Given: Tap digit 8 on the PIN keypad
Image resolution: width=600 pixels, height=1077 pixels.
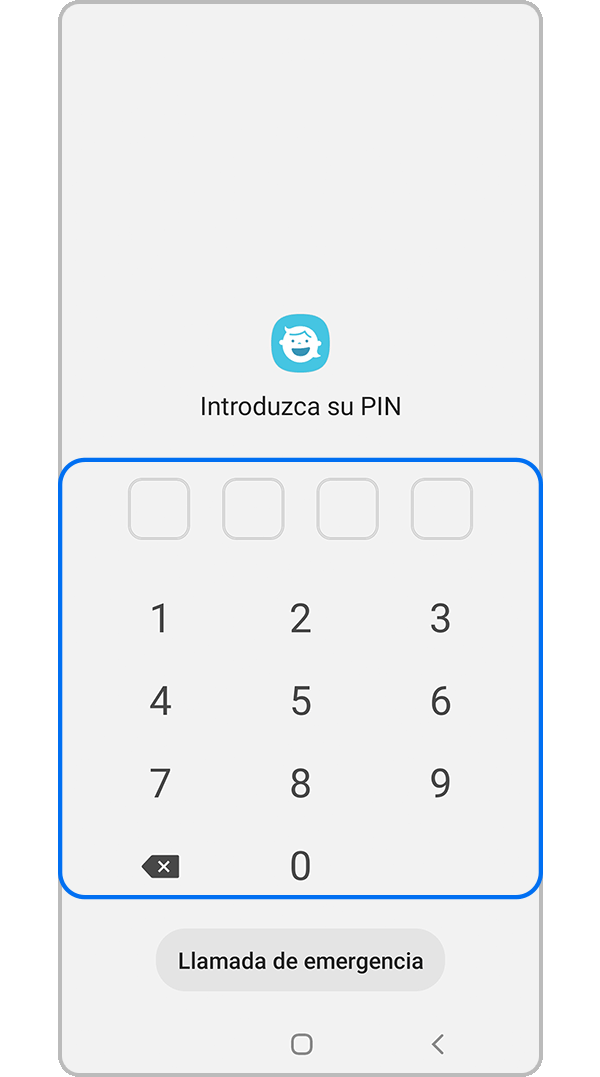Looking at the screenshot, I should [x=300, y=783].
